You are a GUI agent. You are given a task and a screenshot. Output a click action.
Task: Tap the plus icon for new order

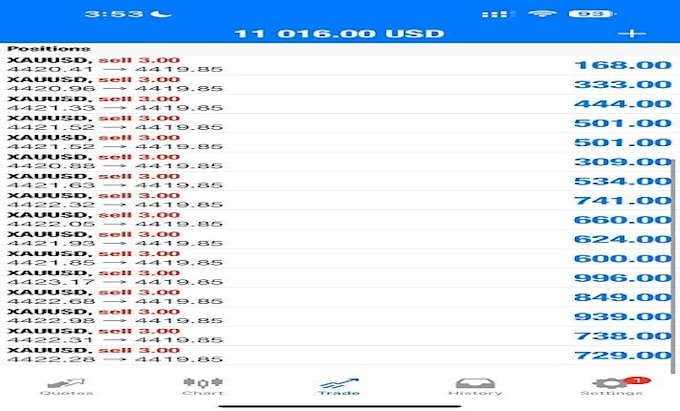point(632,33)
